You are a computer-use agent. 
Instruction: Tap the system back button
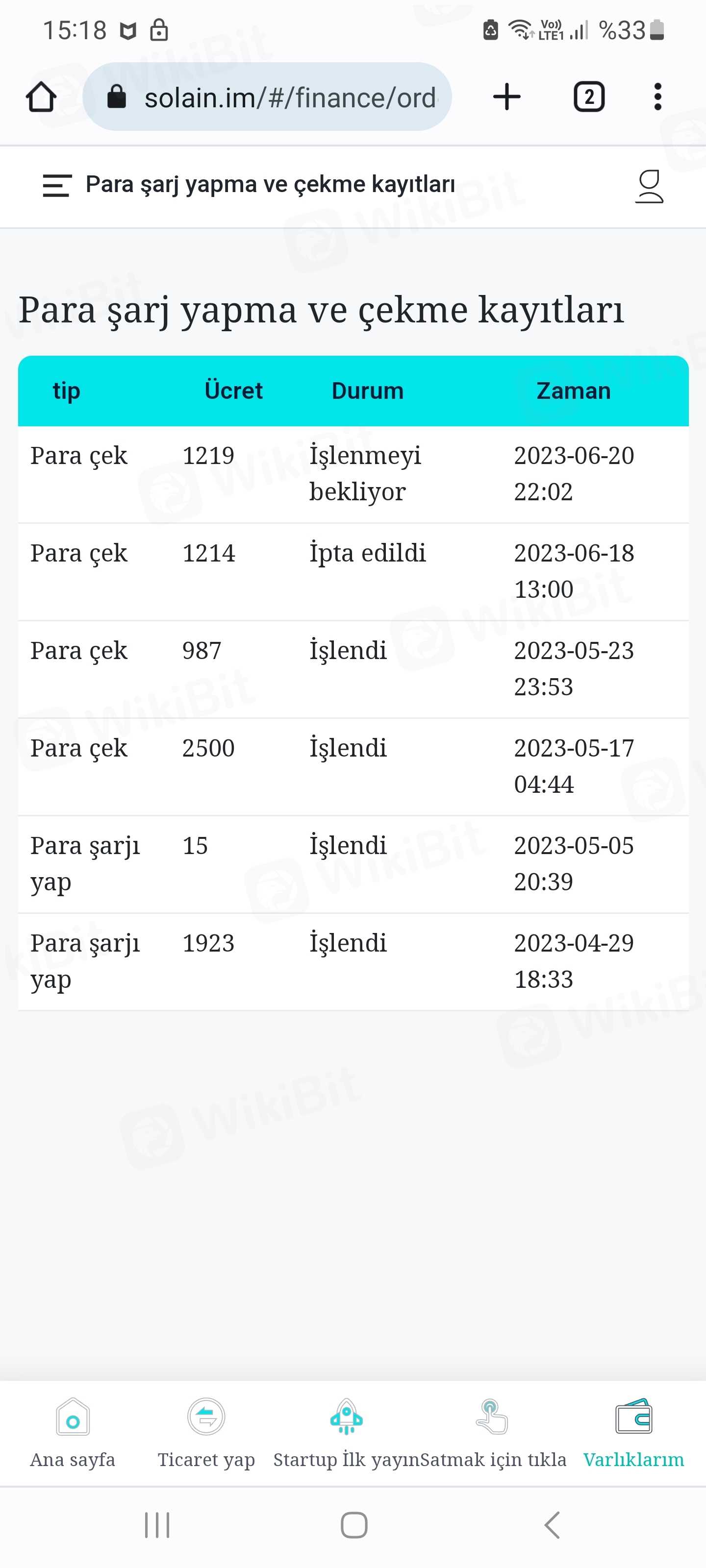point(552,1525)
